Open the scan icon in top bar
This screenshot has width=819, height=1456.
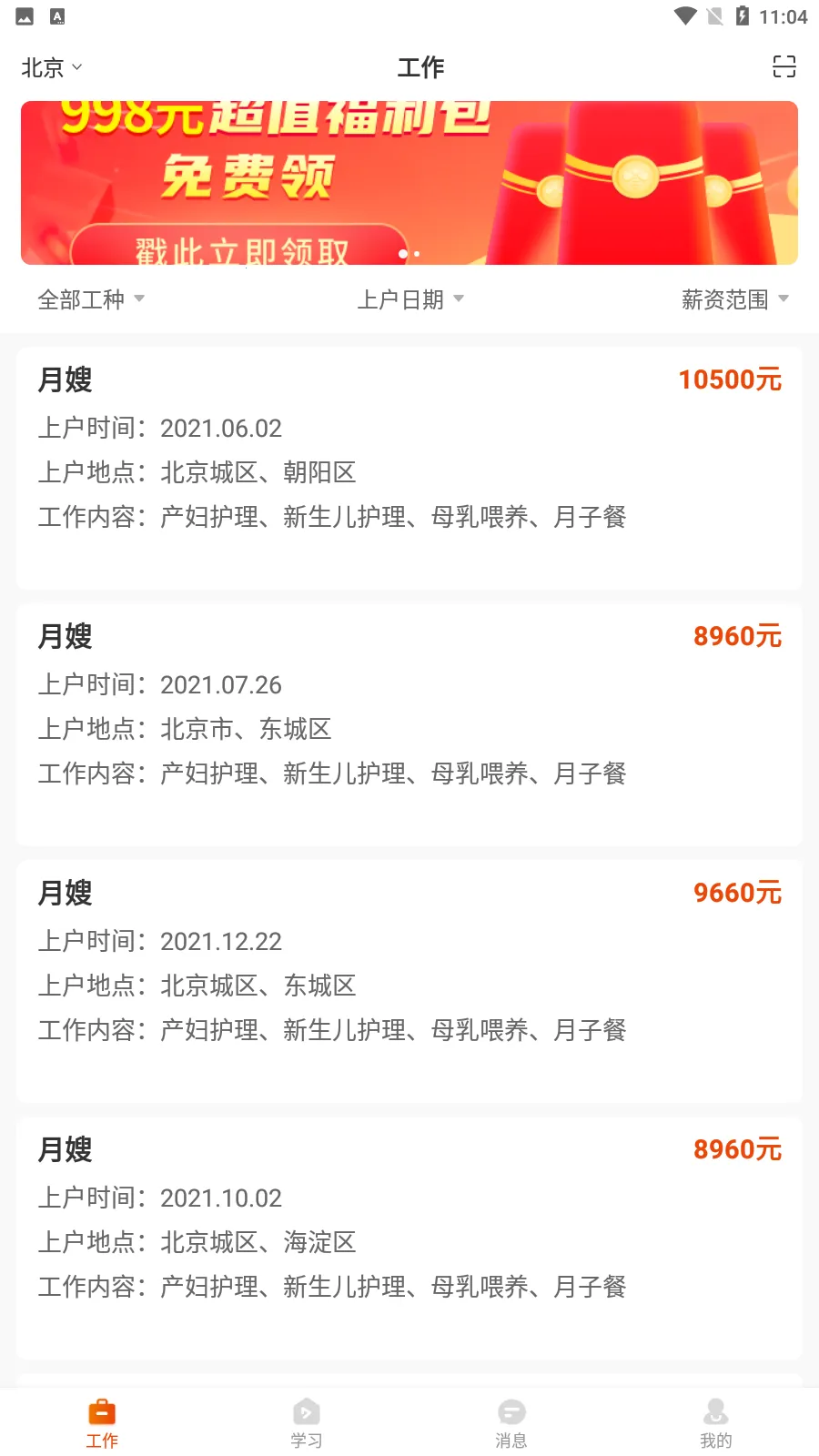pyautogui.click(x=784, y=66)
